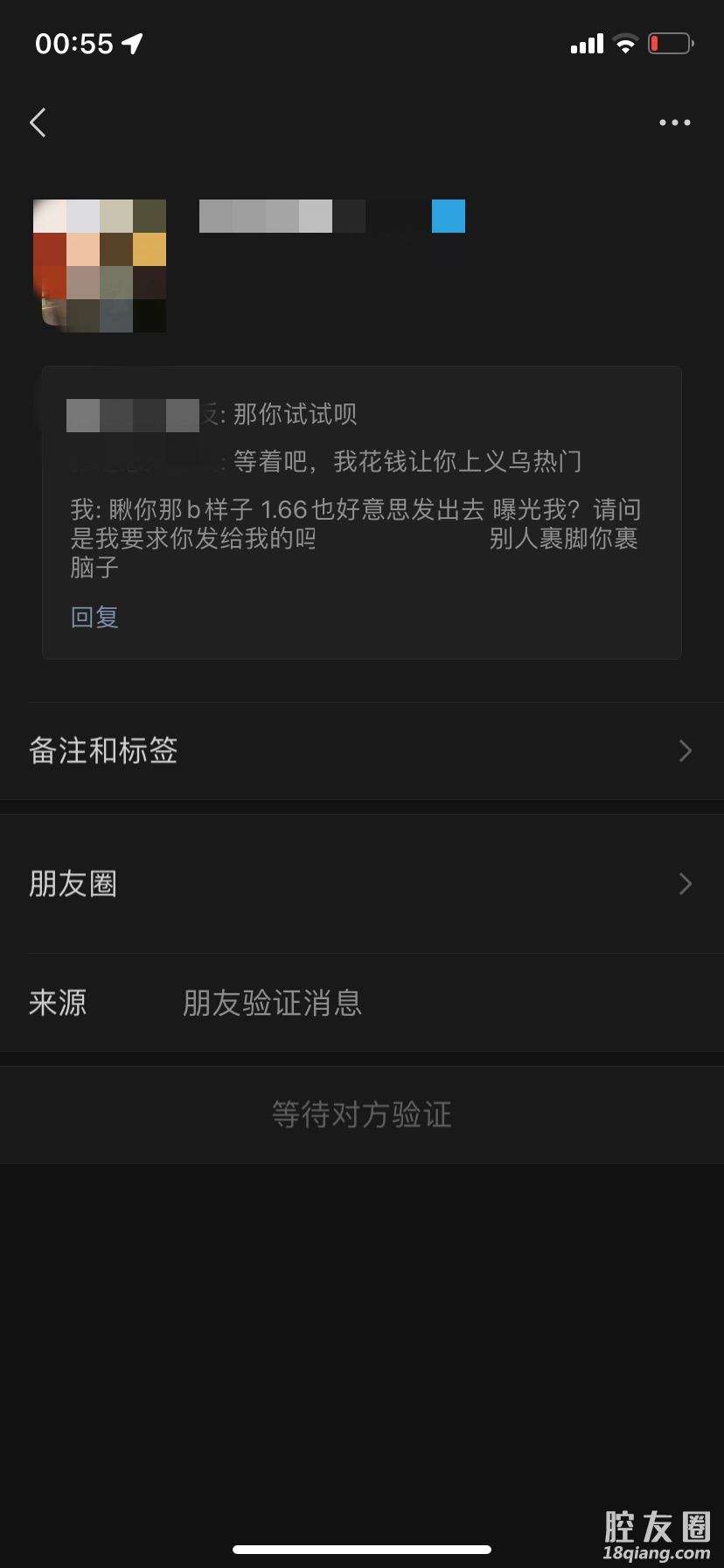Open the three-dot more options menu
This screenshot has height=1568, width=724.
click(x=674, y=122)
